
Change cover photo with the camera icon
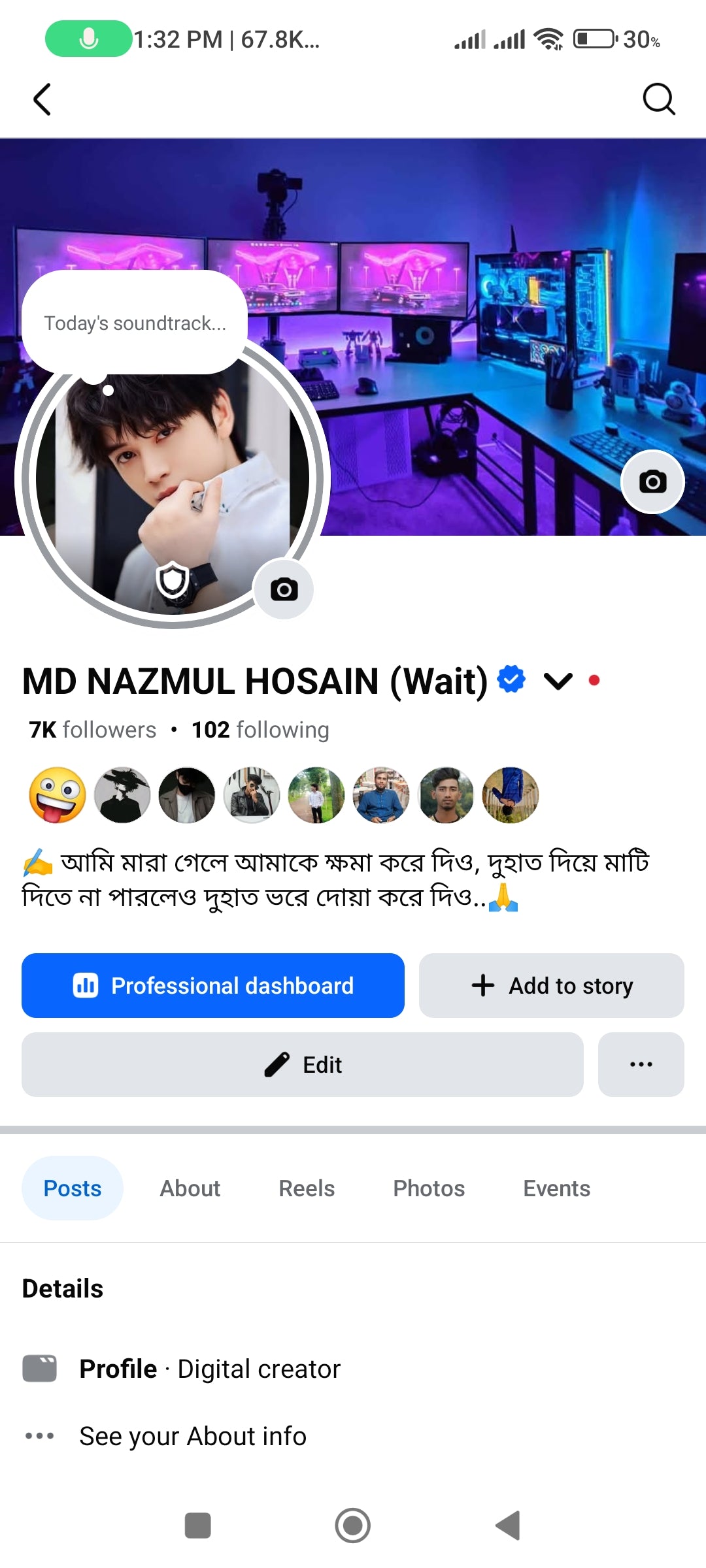652,482
